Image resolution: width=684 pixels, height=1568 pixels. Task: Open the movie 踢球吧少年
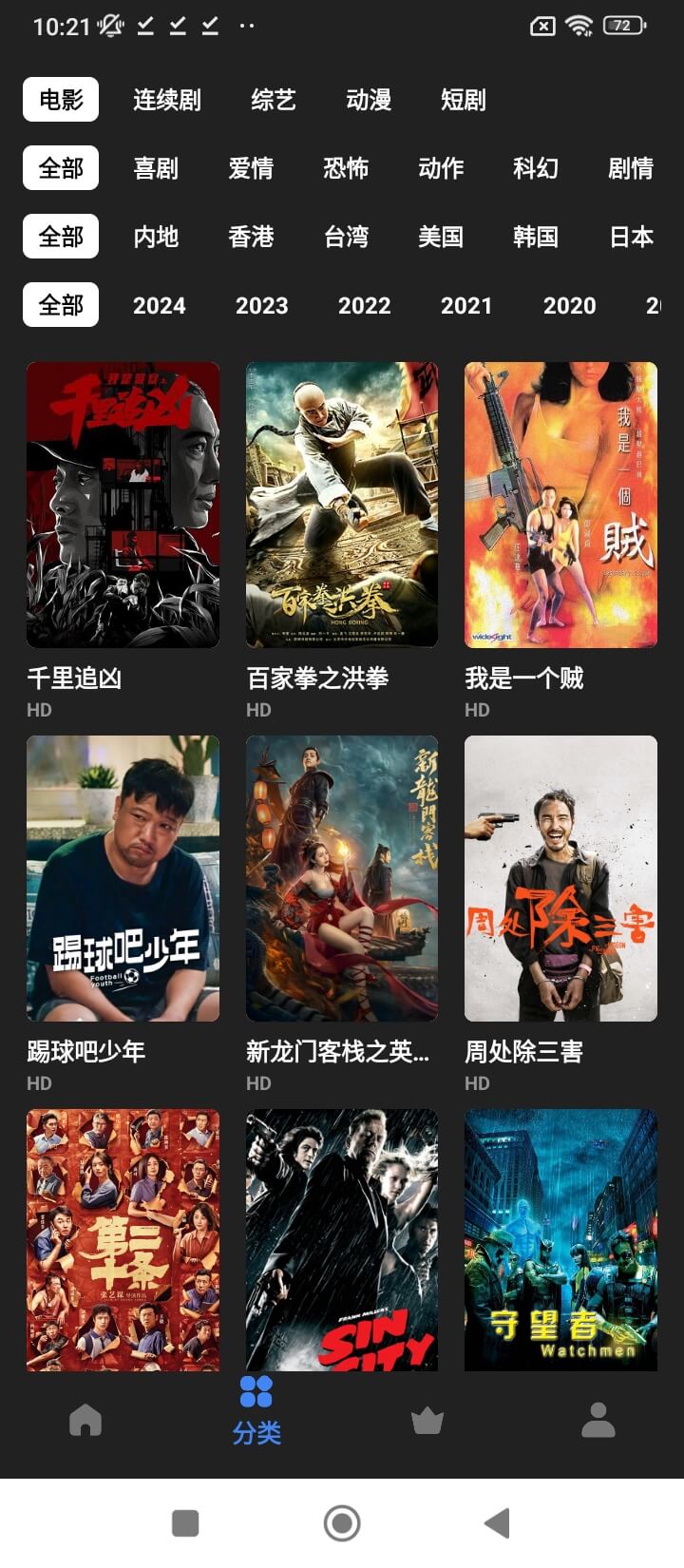pos(123,878)
